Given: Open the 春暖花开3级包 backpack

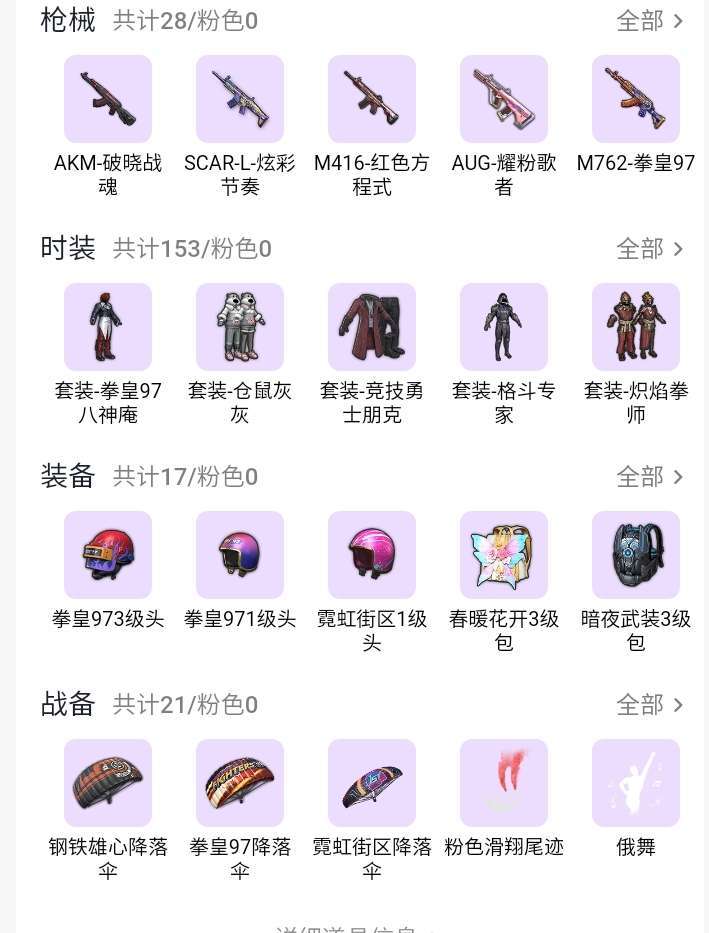Looking at the screenshot, I should tap(504, 555).
